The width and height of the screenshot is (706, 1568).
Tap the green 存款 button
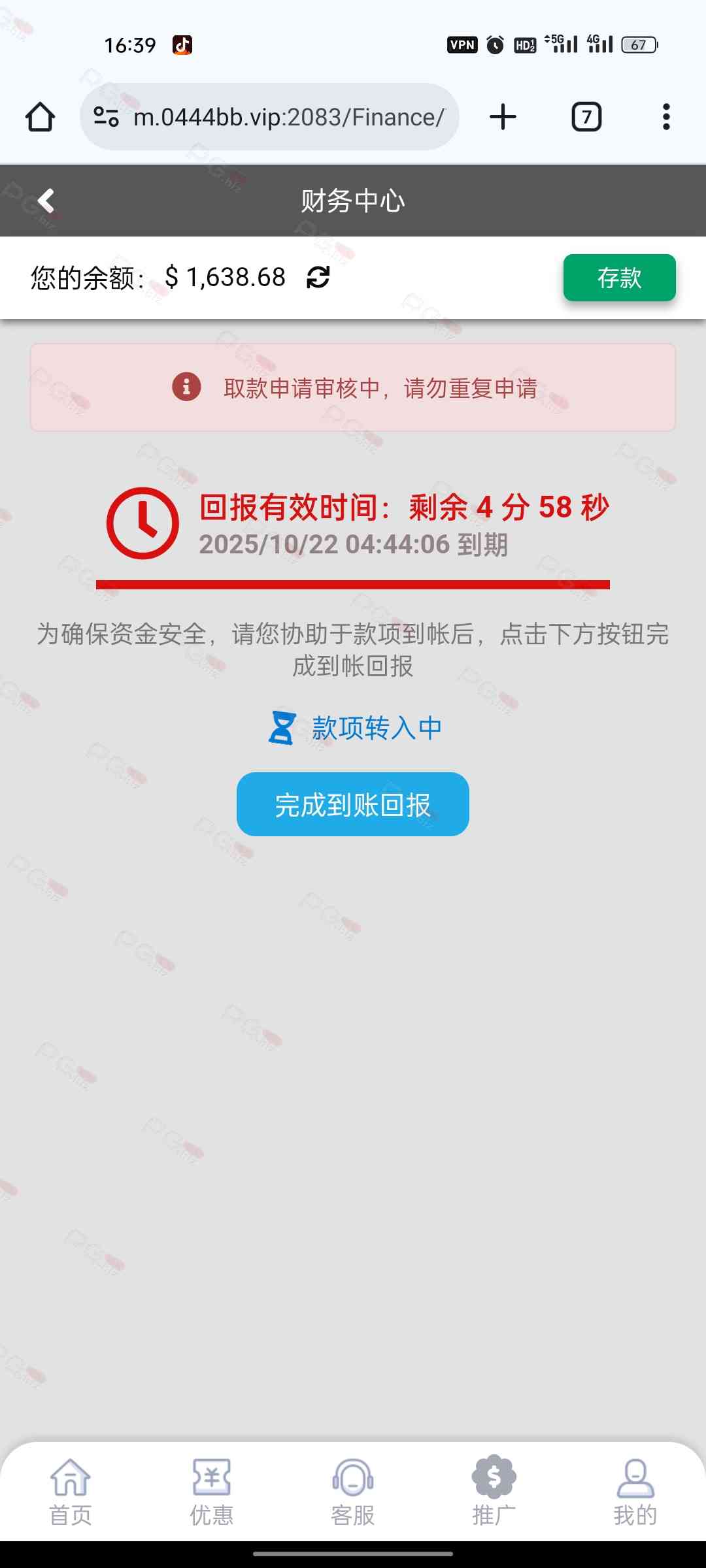pyautogui.click(x=619, y=278)
